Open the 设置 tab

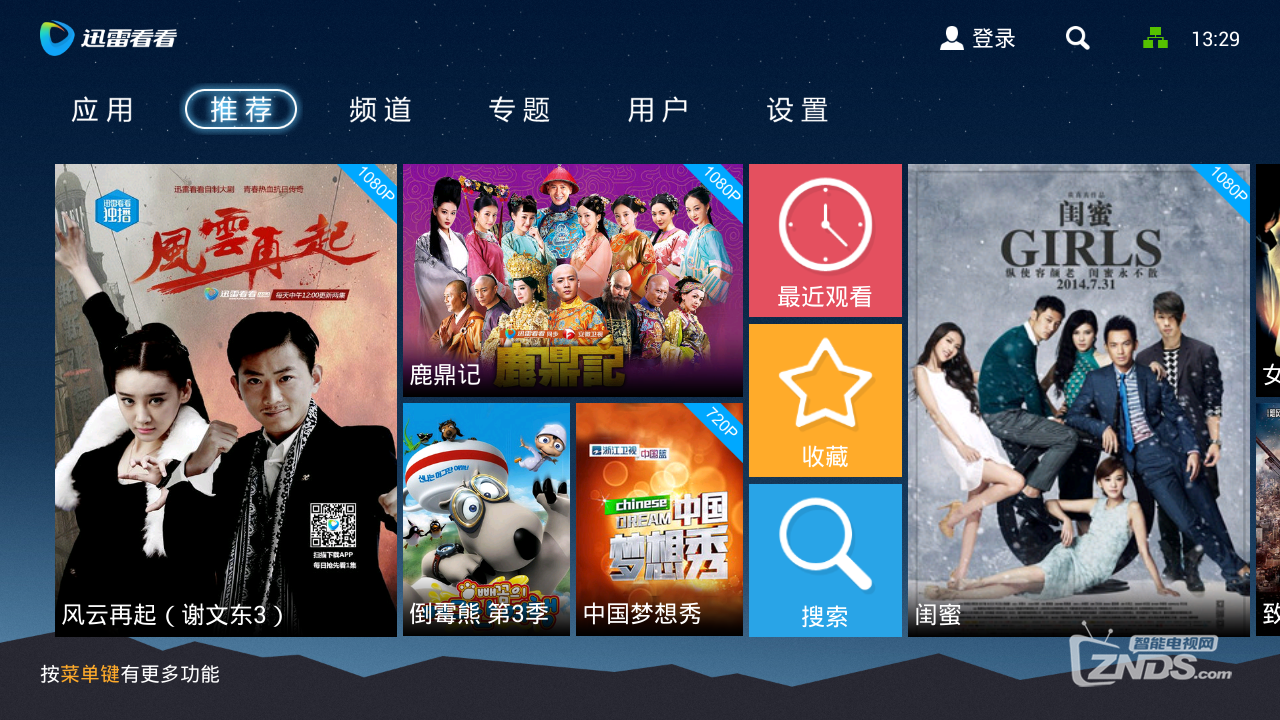point(798,110)
